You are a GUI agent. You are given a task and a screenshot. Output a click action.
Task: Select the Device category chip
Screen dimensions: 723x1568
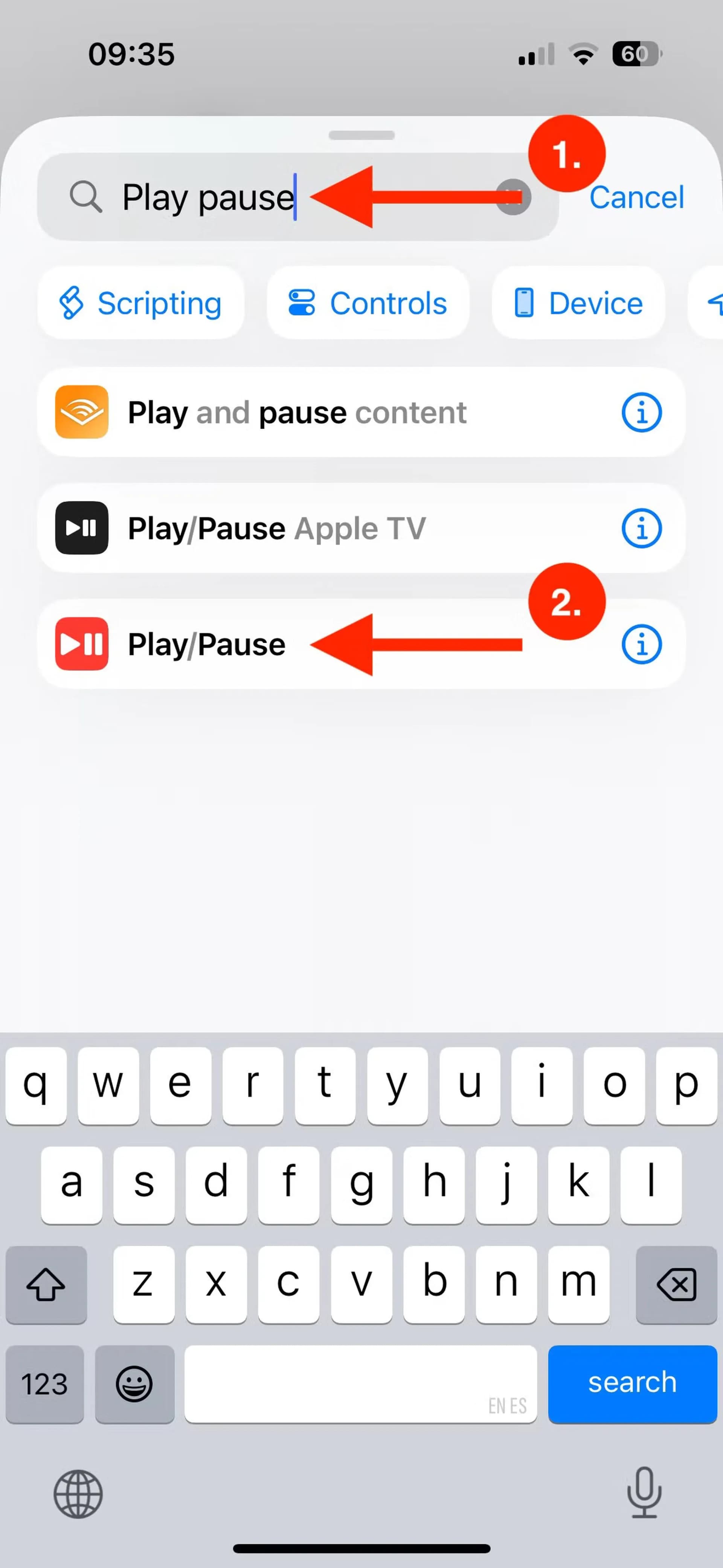point(579,303)
